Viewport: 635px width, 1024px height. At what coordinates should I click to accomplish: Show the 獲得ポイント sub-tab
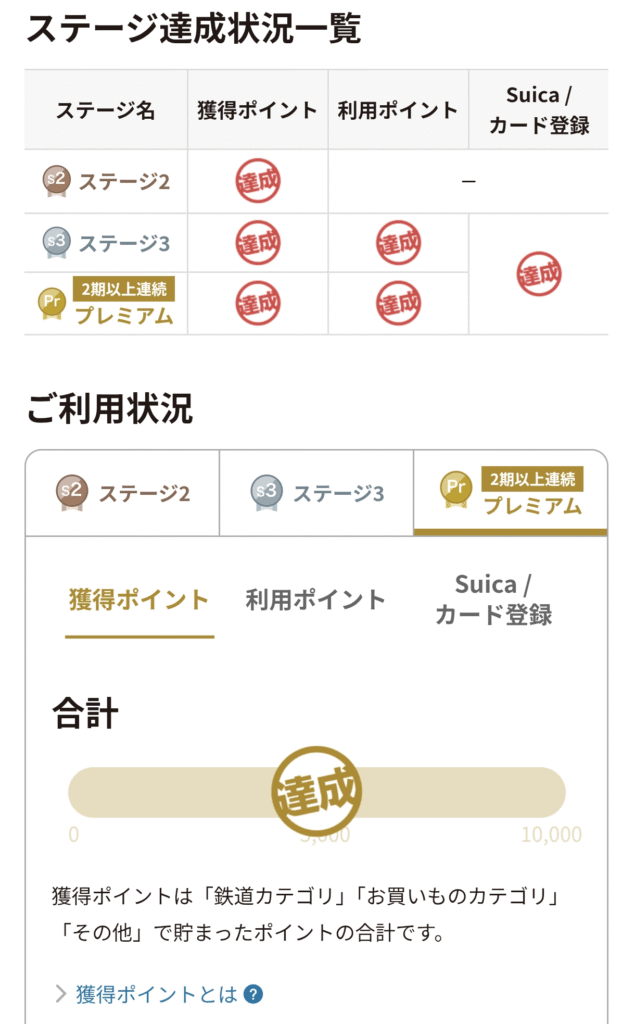point(139,600)
